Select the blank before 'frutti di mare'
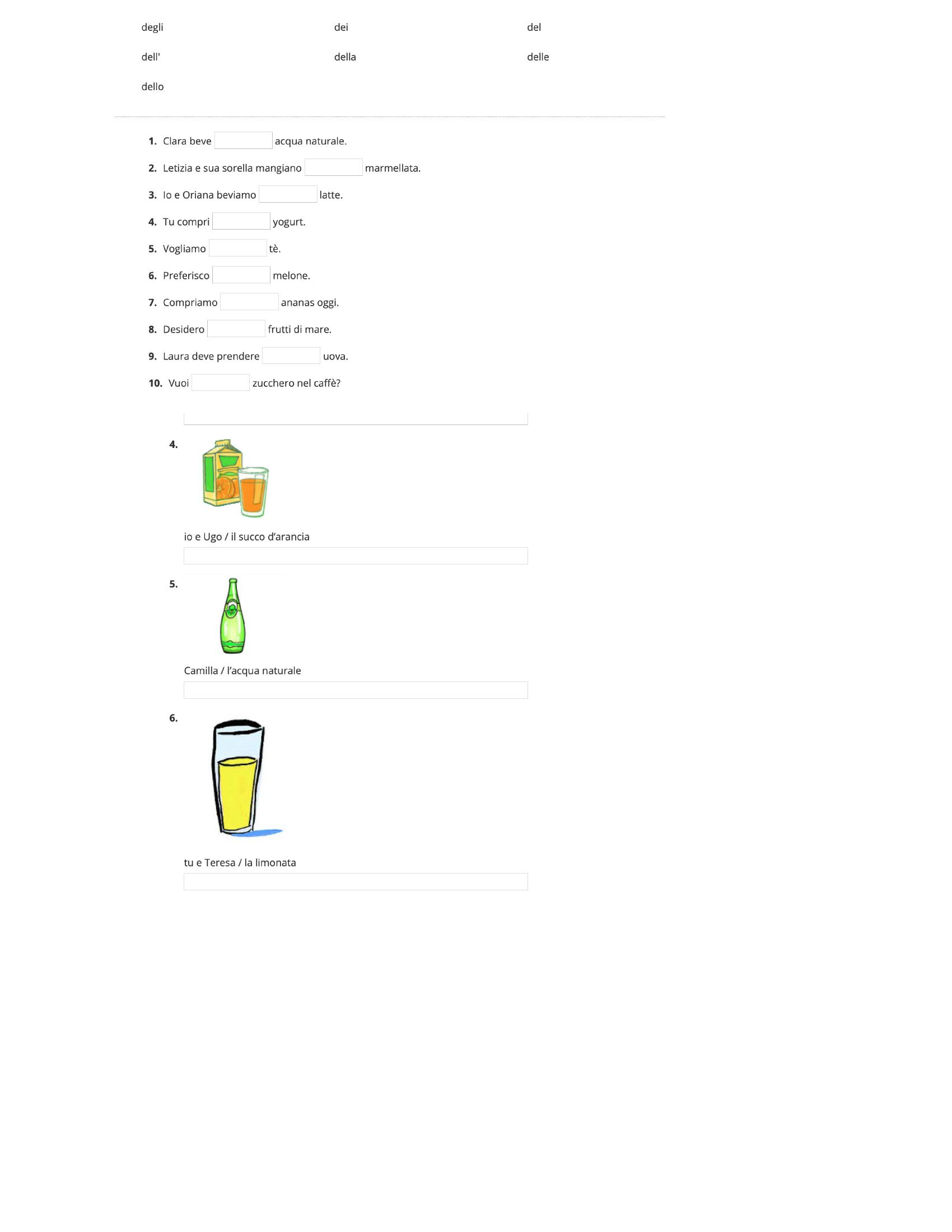Image resolution: width=952 pixels, height=1232 pixels. tap(236, 329)
